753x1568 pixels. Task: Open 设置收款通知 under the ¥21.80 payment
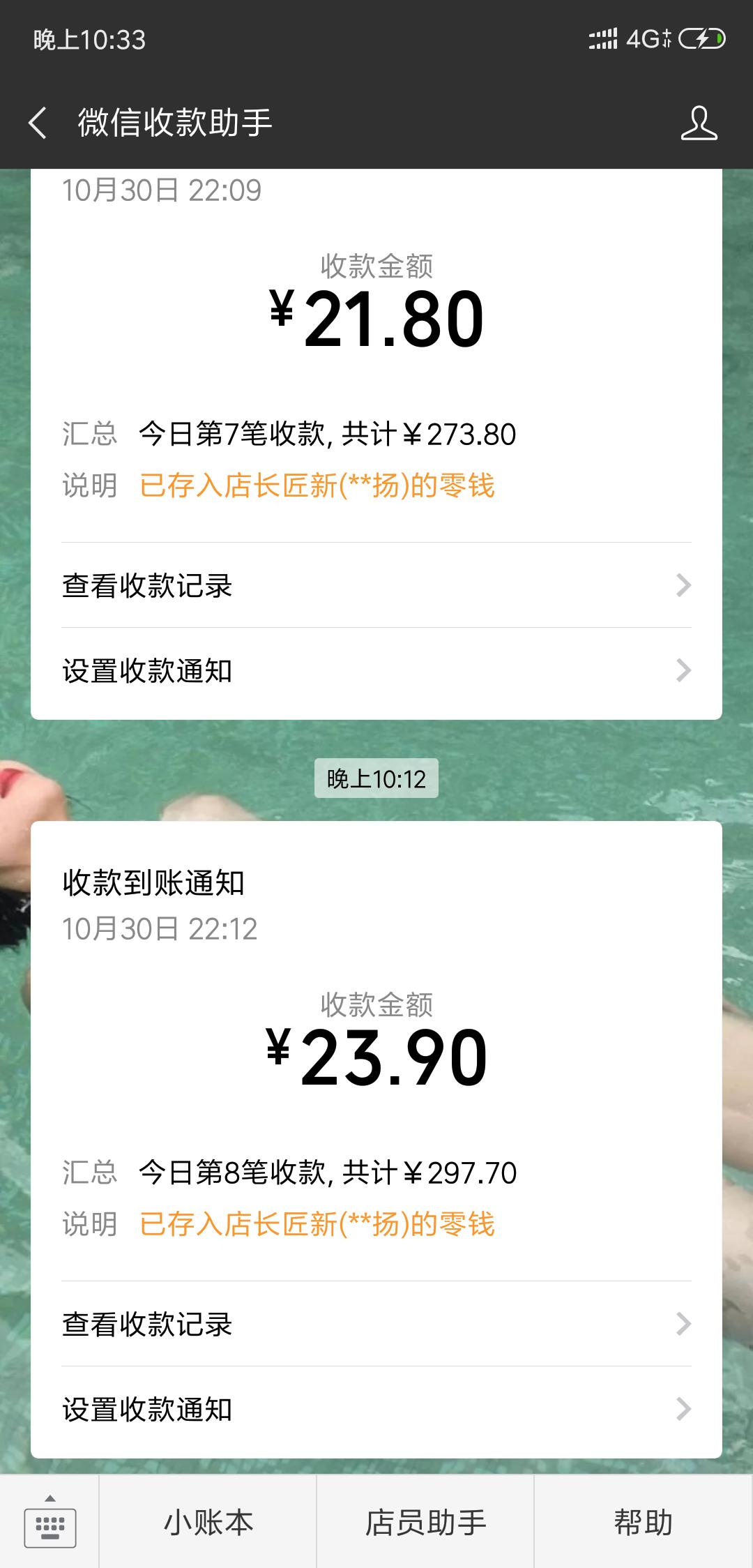376,671
